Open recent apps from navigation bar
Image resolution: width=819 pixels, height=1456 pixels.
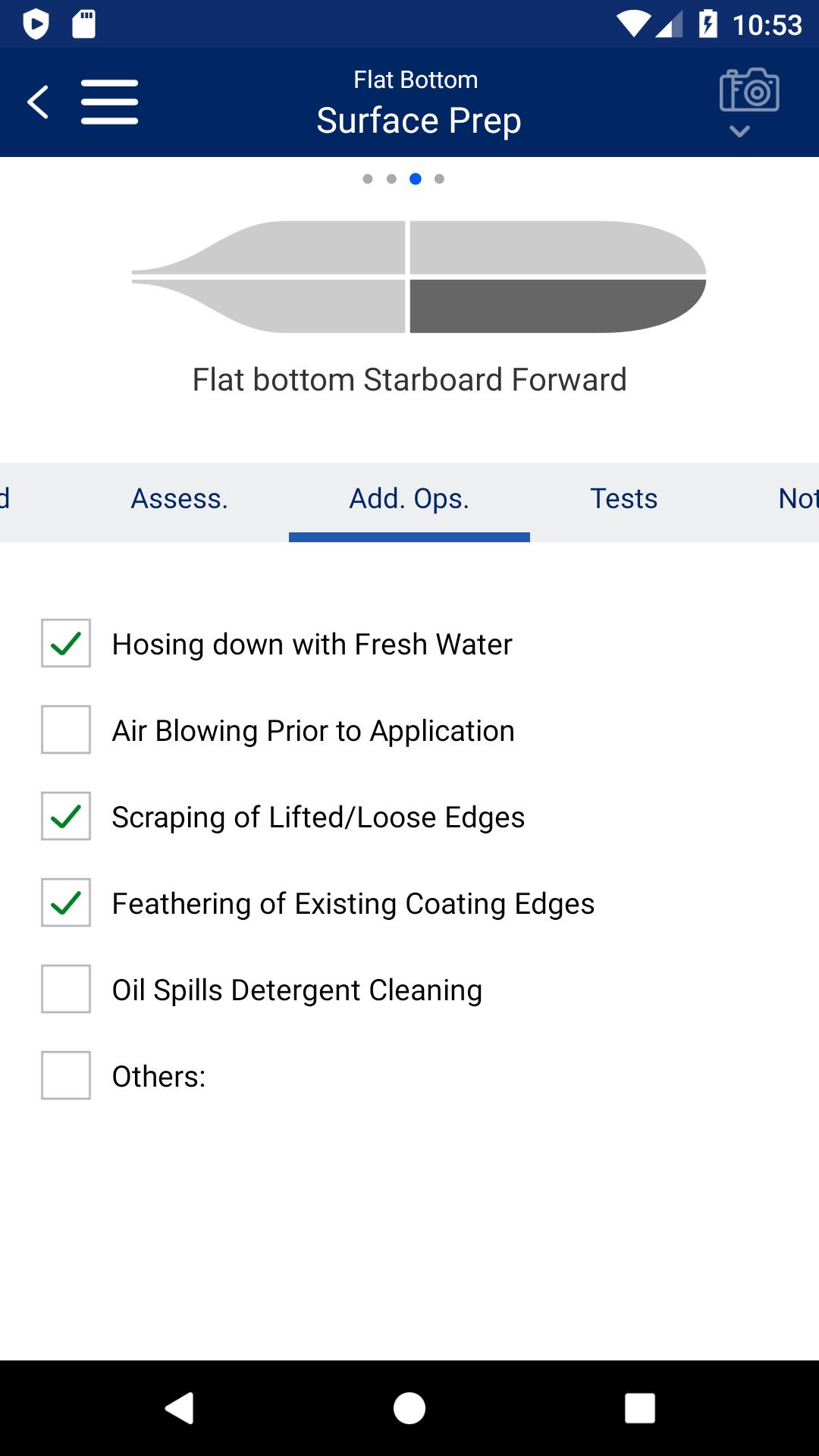click(x=640, y=1409)
